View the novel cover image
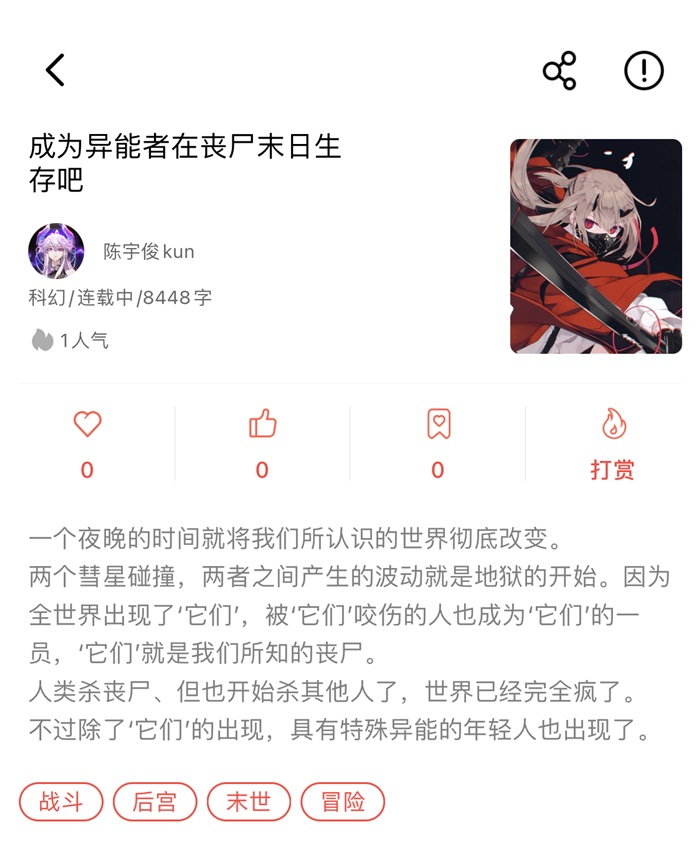The width and height of the screenshot is (700, 843). coord(596,246)
